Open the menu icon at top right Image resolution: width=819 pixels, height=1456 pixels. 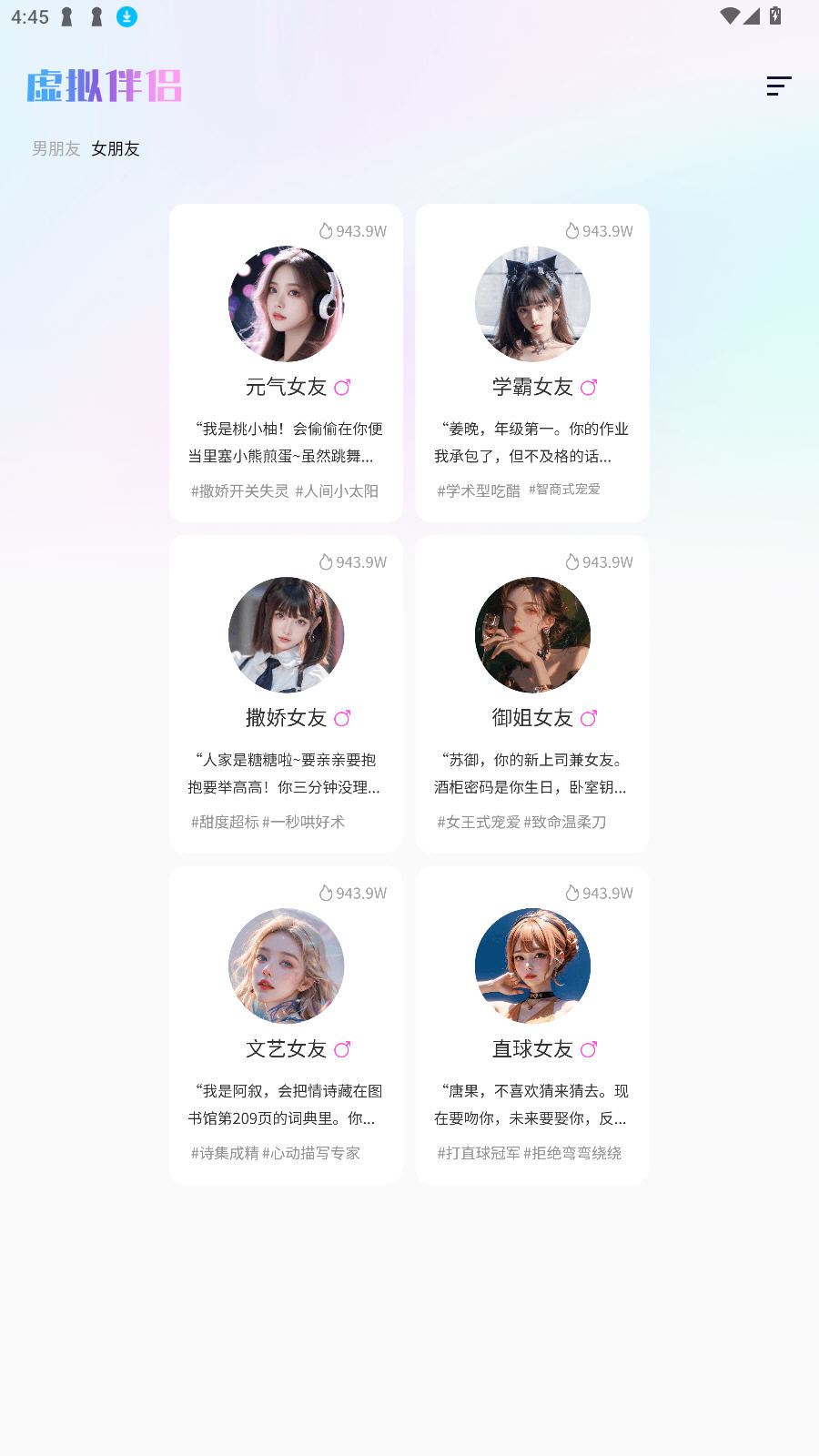778,86
